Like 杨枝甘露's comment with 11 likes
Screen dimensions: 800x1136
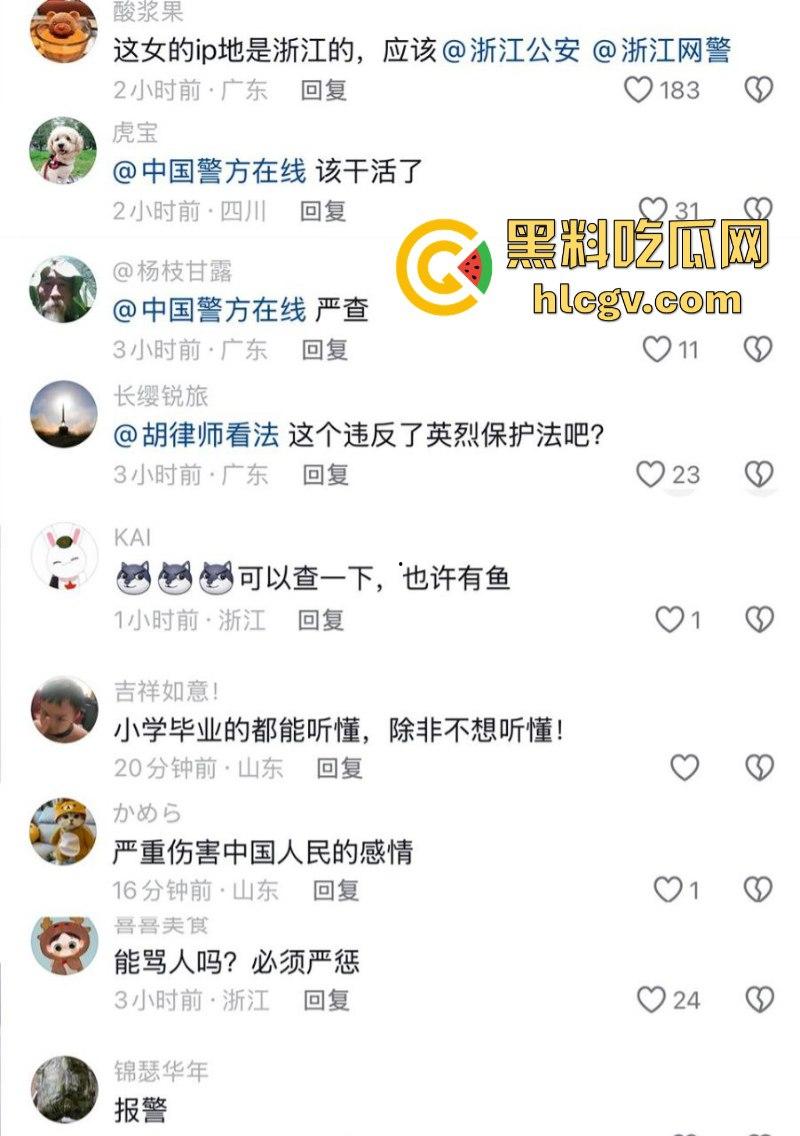[656, 349]
